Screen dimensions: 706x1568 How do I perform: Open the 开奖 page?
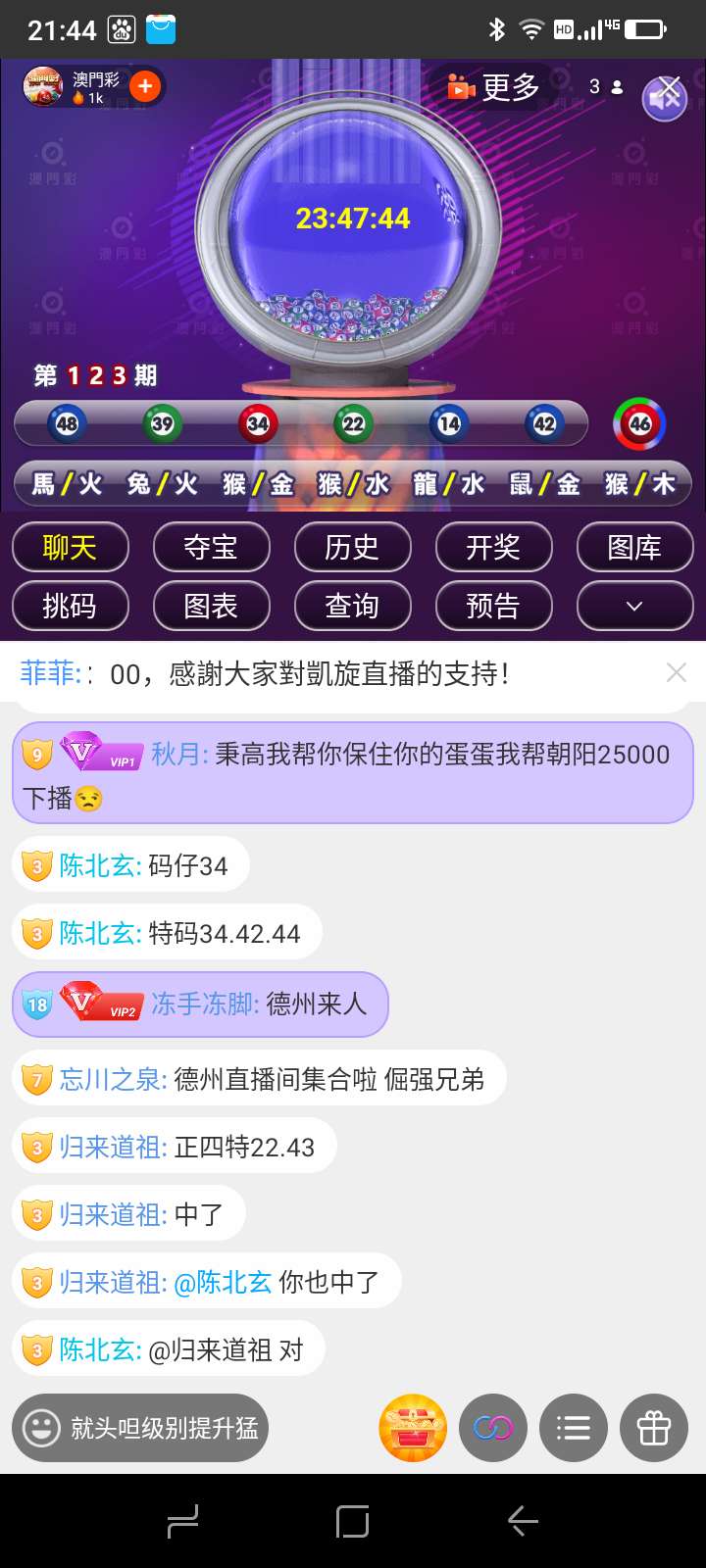coord(493,547)
